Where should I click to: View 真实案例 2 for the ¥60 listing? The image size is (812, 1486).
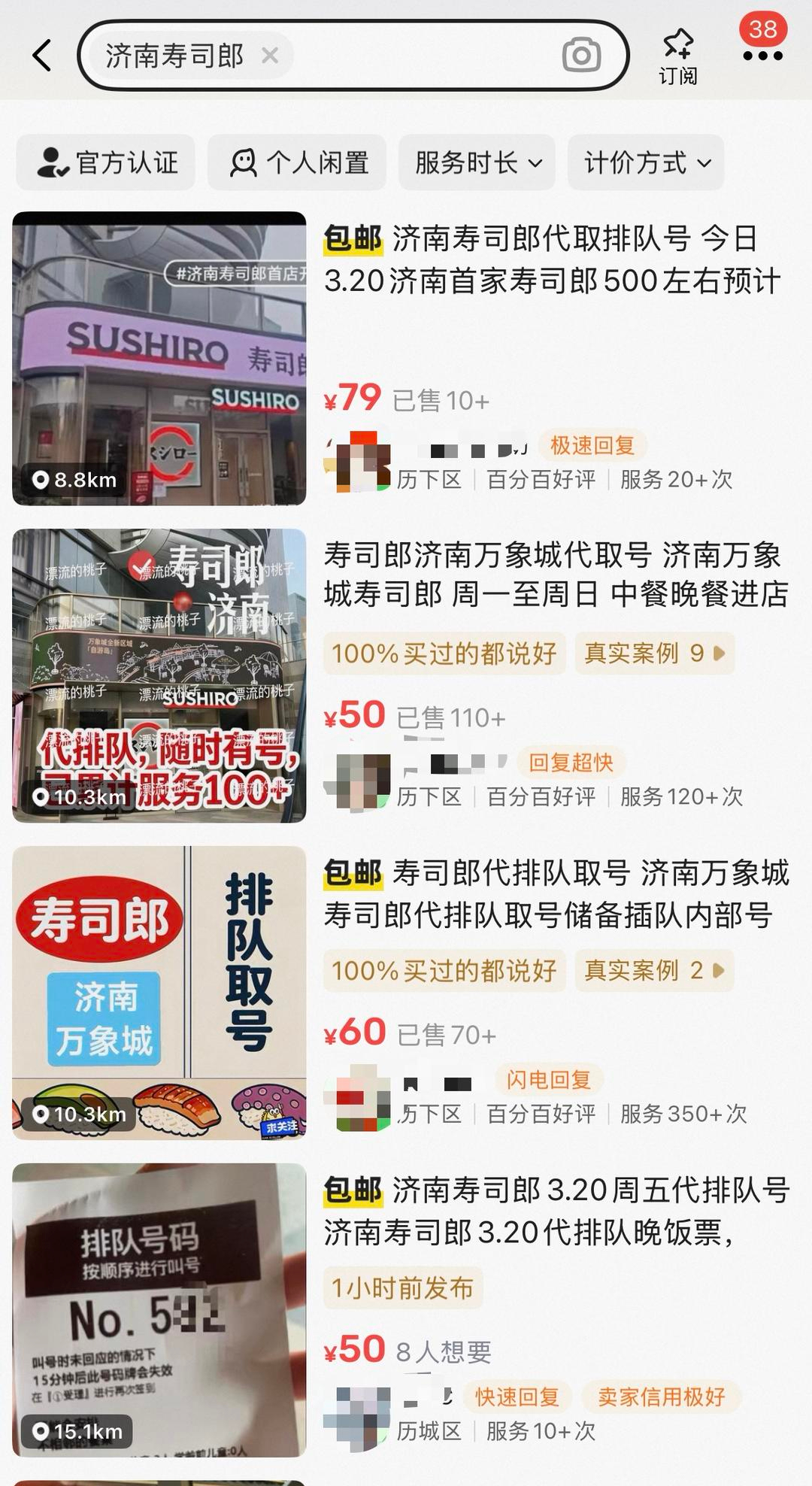click(654, 970)
